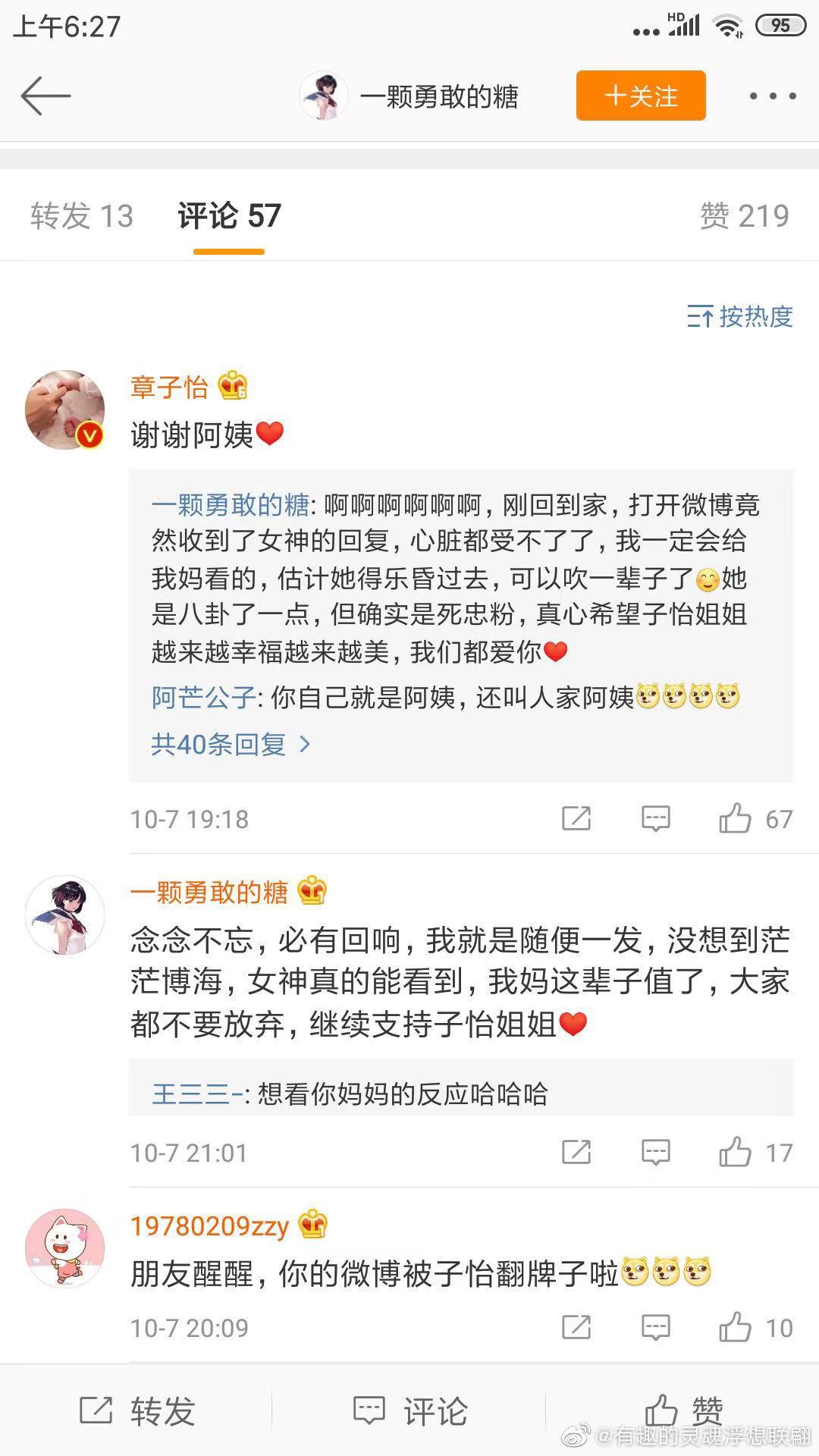The image size is (819, 1456).
Task: Open 章子怡's profile avatar
Action: tap(64, 409)
